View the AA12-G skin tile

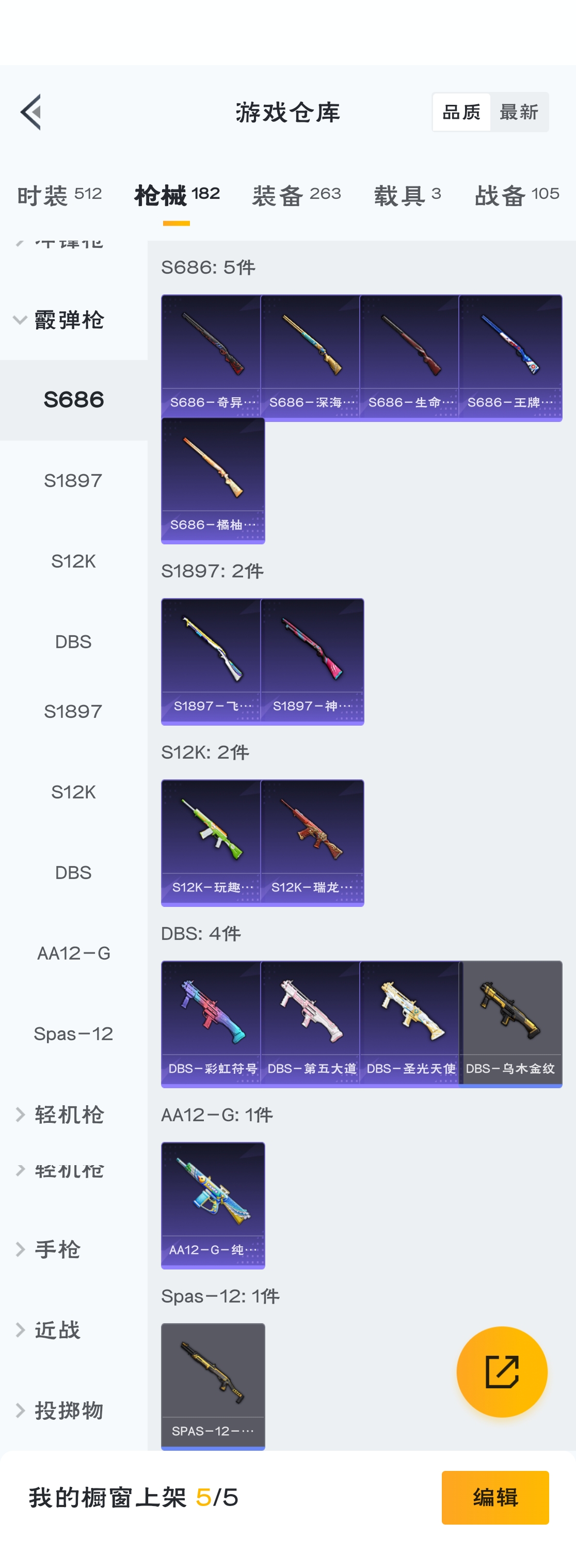213,1204
